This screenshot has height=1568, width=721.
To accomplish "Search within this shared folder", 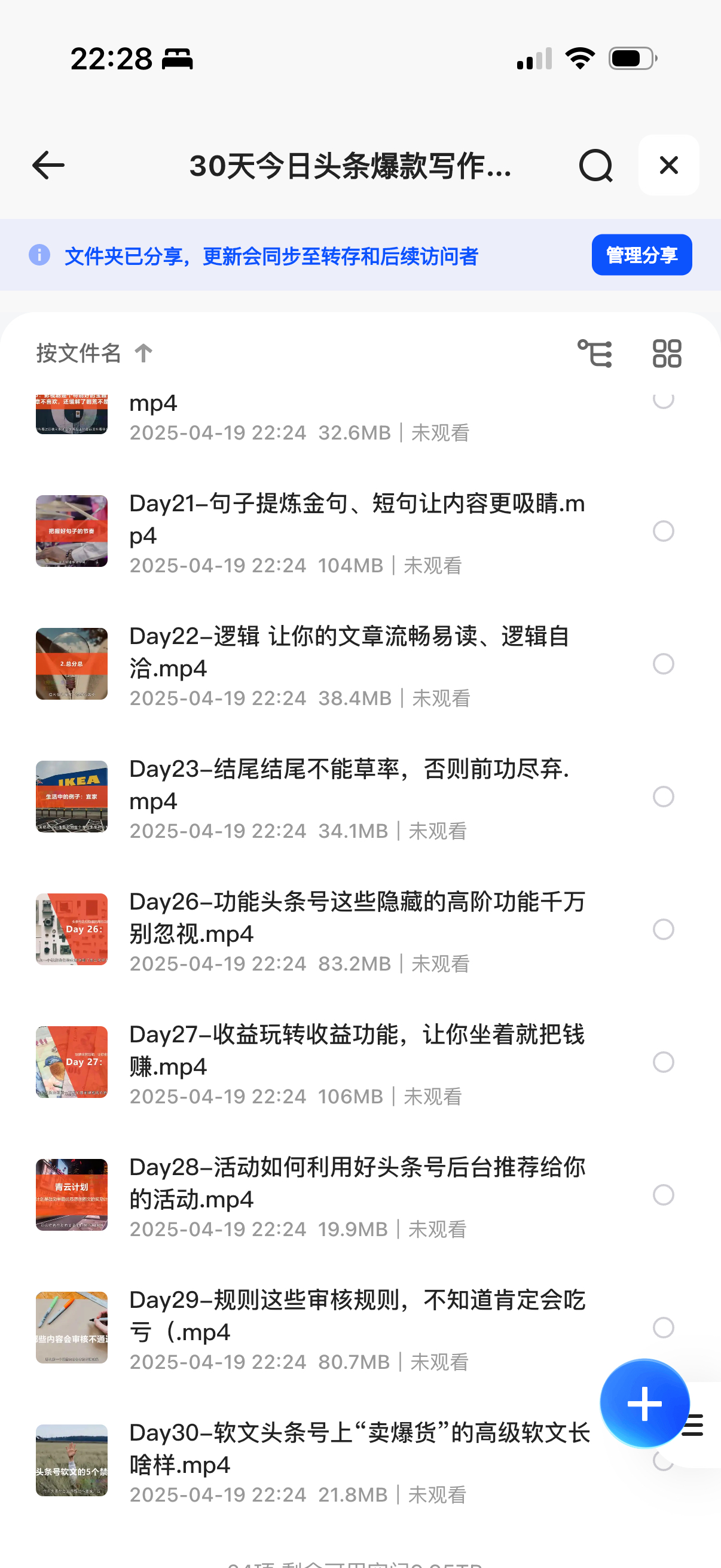I will click(x=595, y=166).
